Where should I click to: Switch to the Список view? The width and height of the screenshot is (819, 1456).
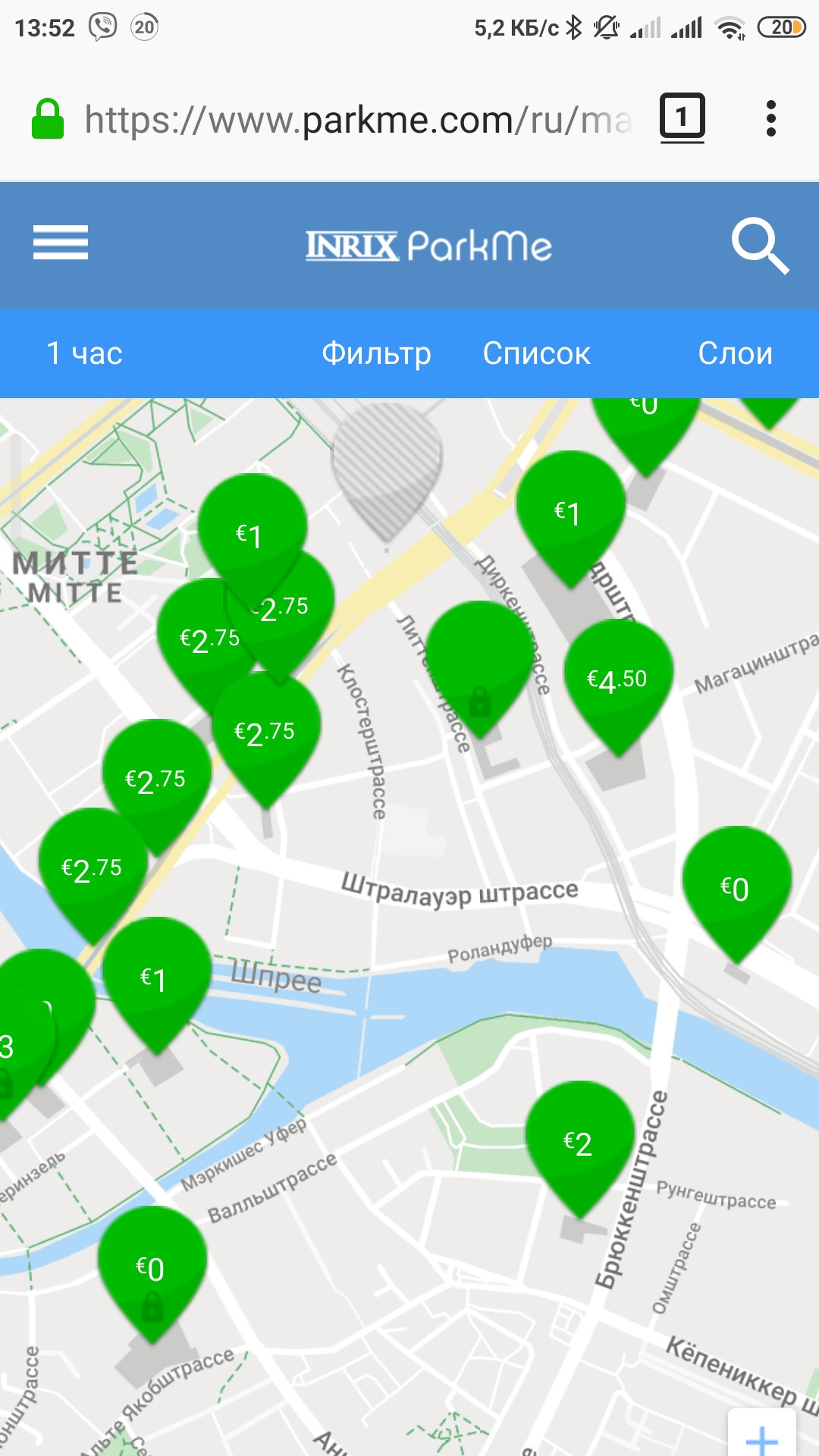tap(536, 353)
